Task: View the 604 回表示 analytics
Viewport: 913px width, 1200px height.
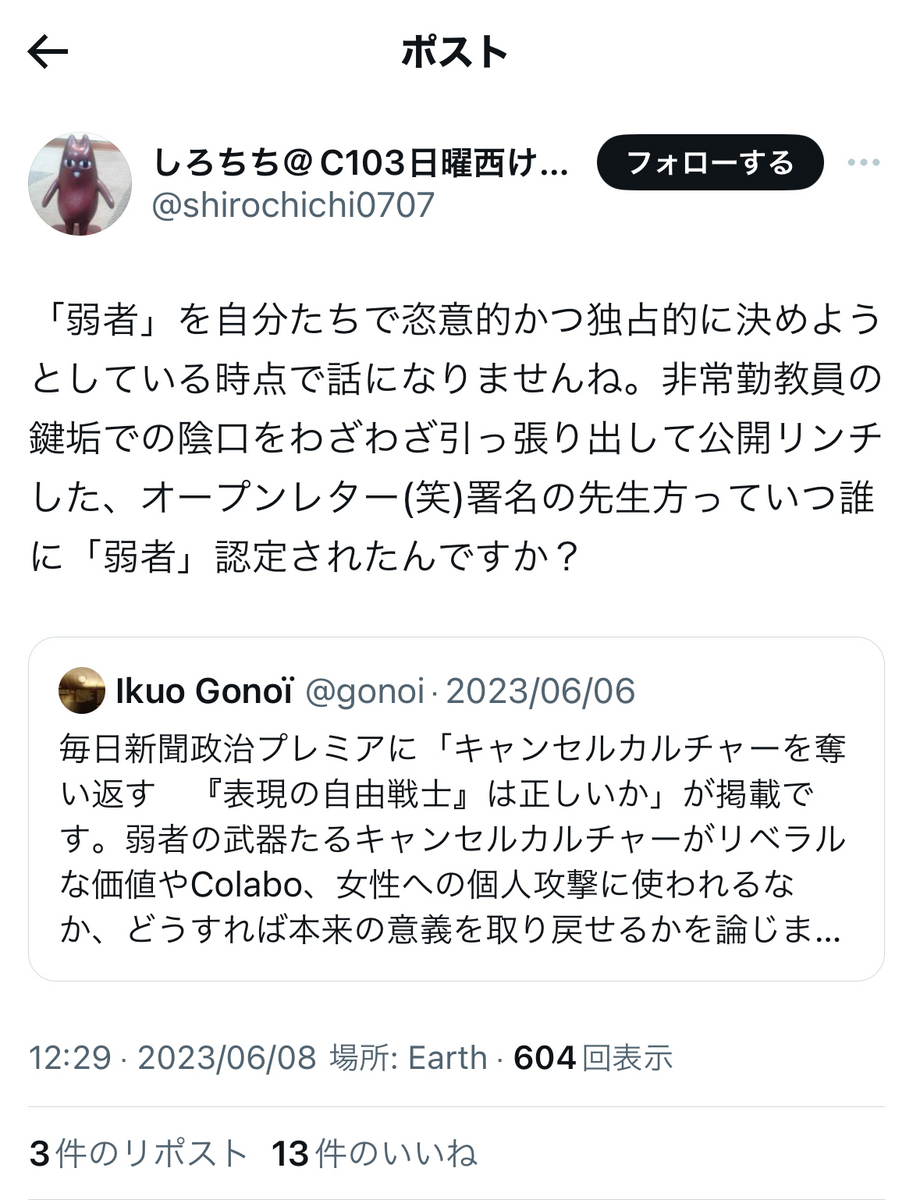Action: (592, 1057)
